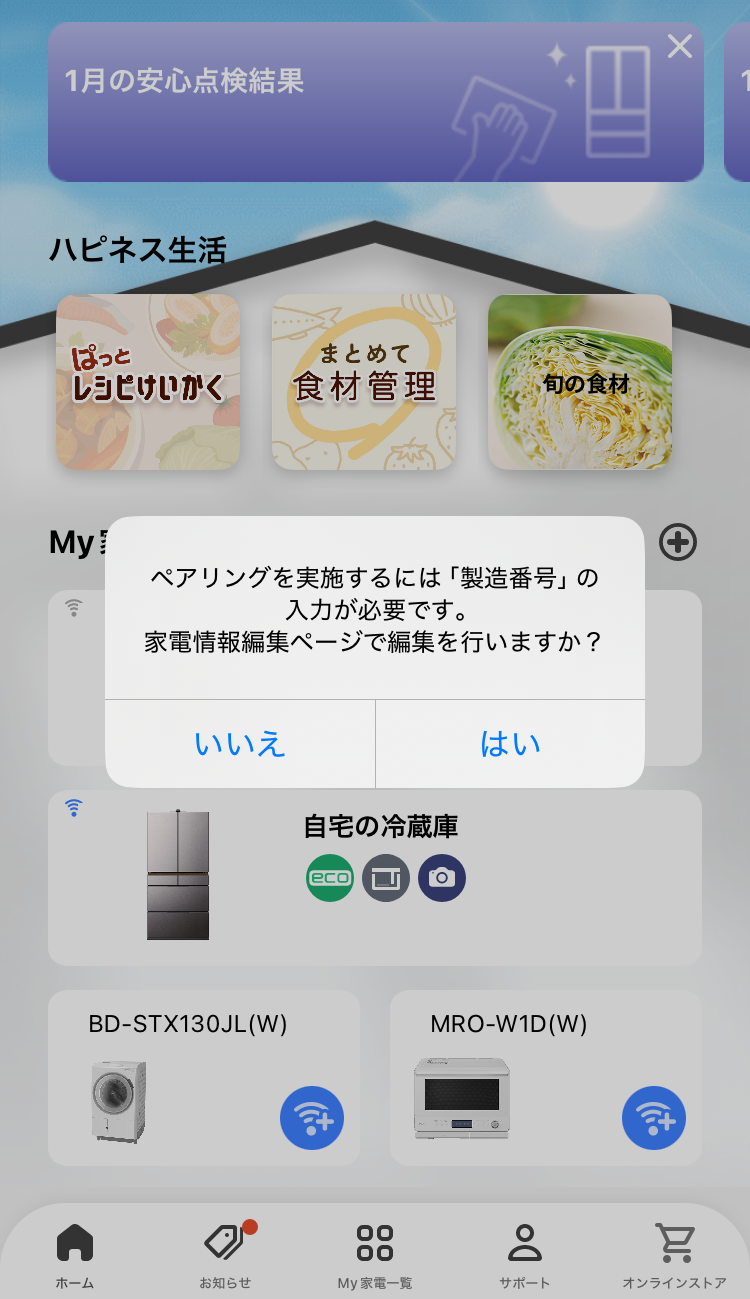Screen dimensions: 750x1299
Task: Select the camera icon for the refrigerator
Action: coord(442,878)
